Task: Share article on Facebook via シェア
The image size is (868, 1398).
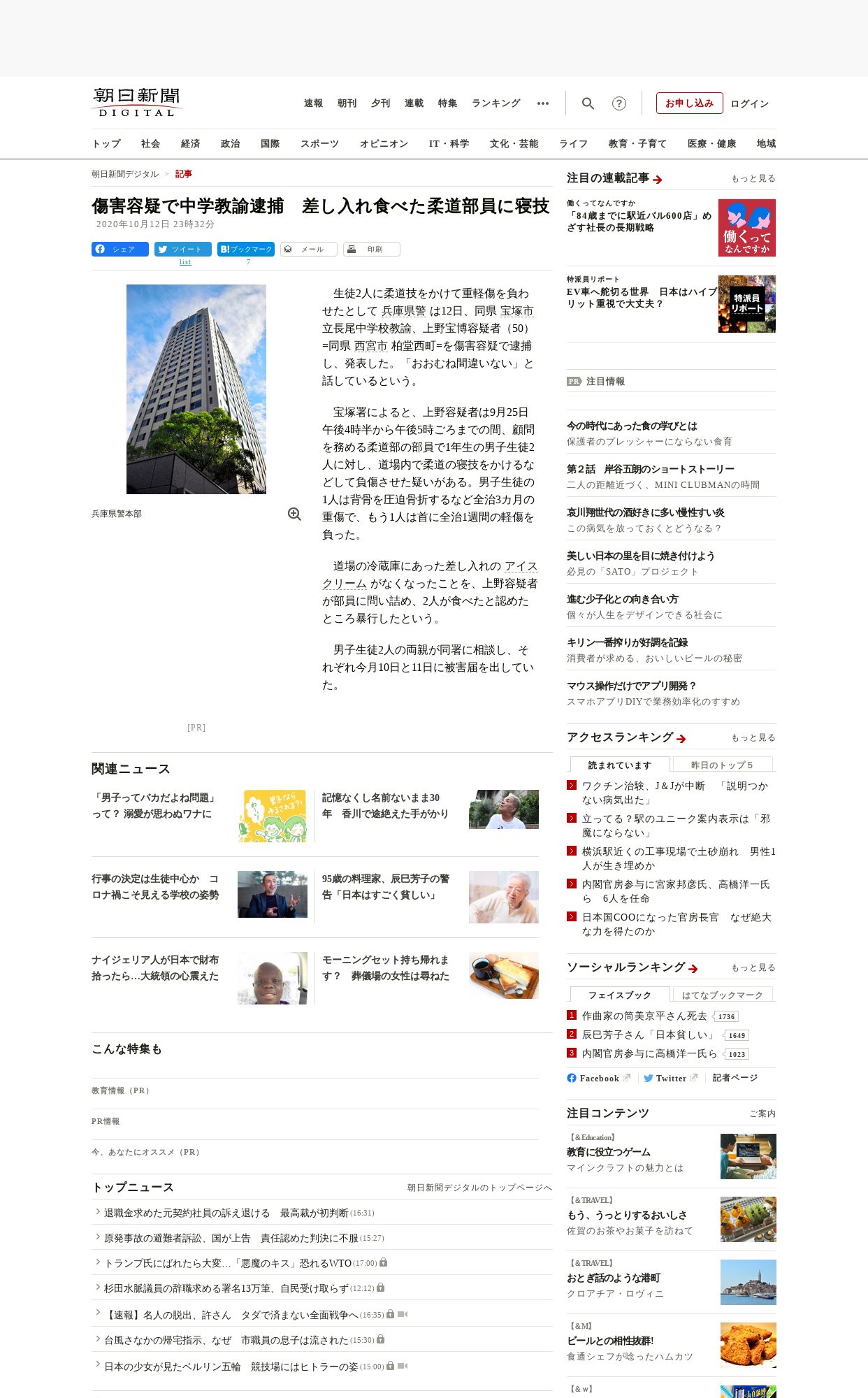Action: coord(120,249)
